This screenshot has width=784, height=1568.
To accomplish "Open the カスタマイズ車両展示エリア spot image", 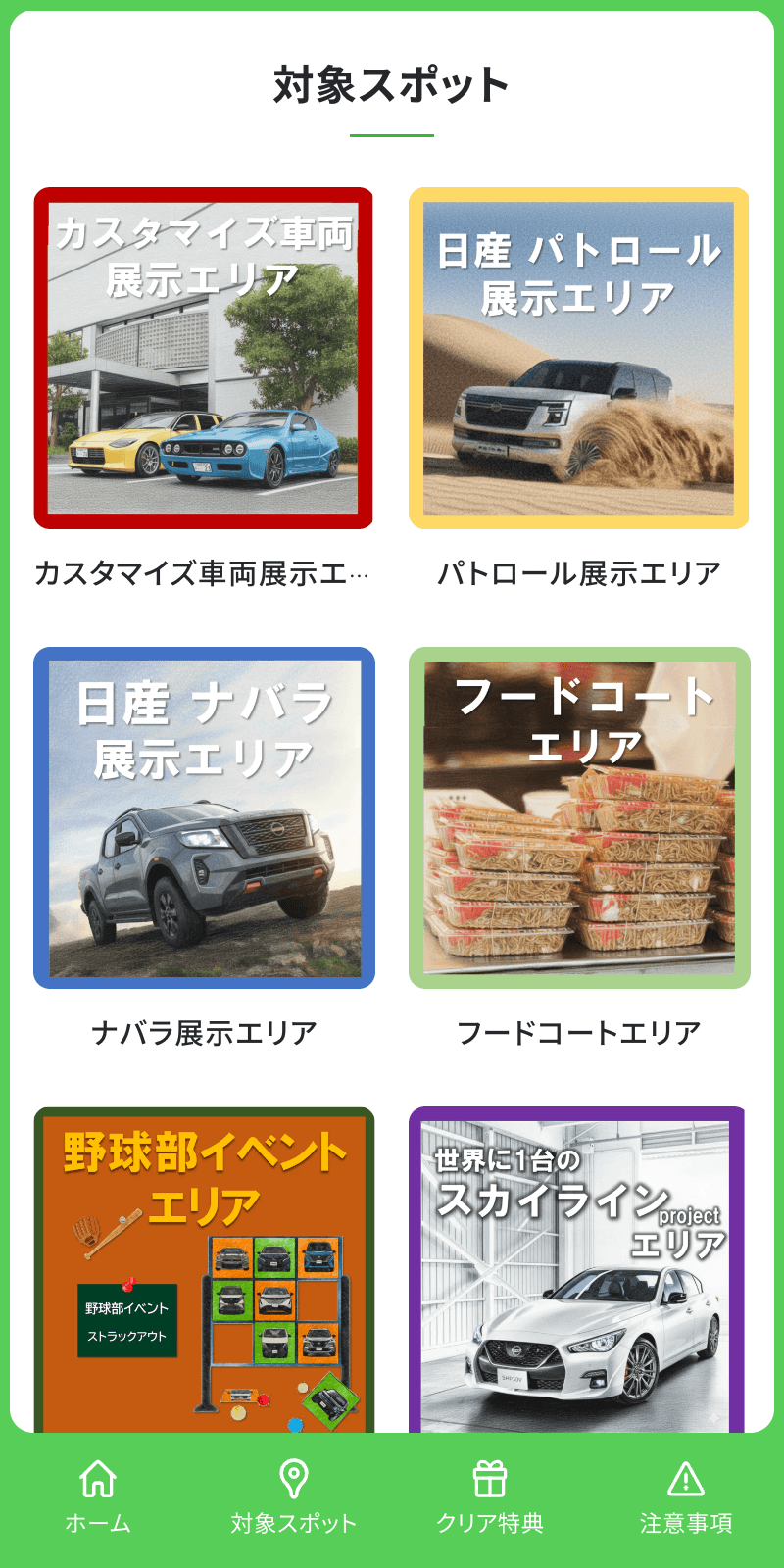I will point(204,356).
